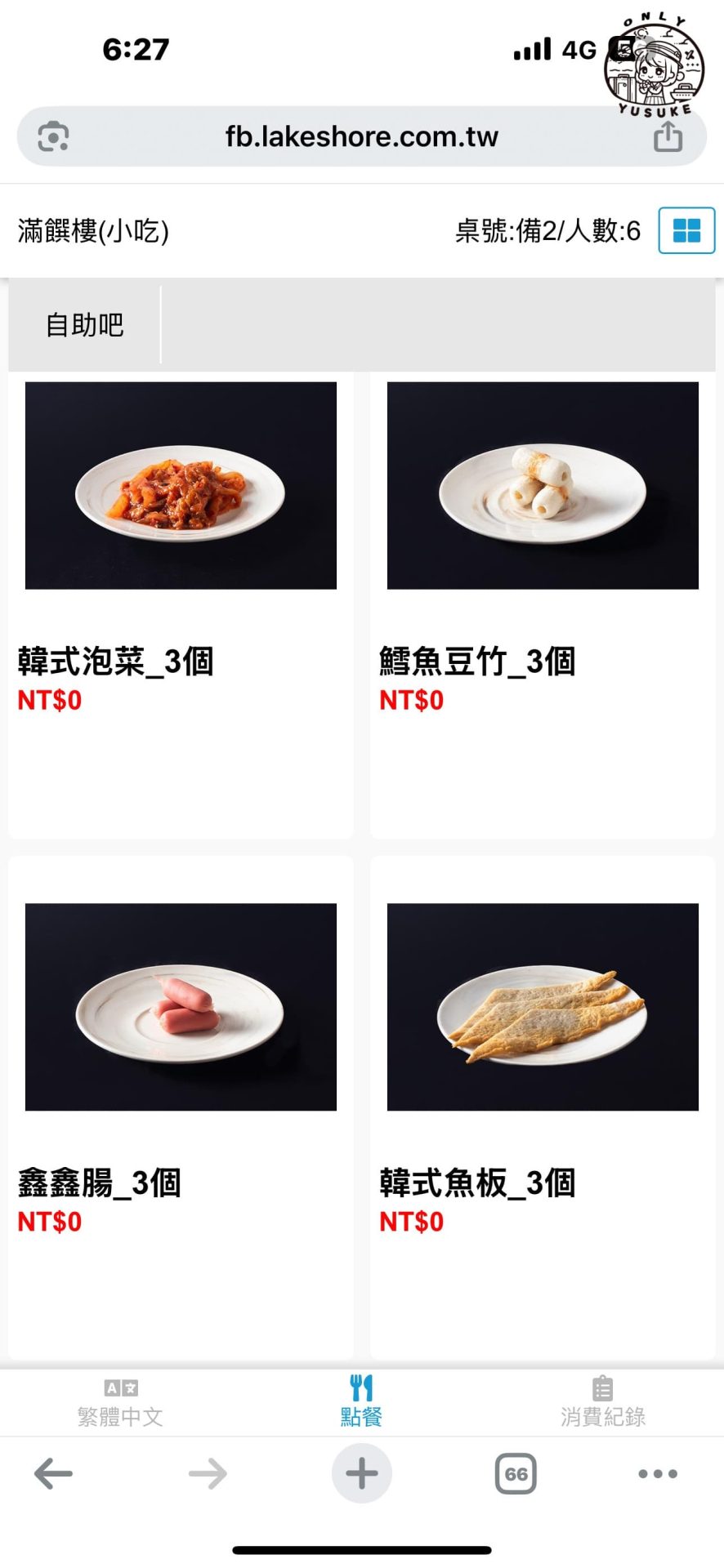The width and height of the screenshot is (724, 1568).
Task: Tap the fb.lakeshore.com.tw address bar
Action: [362, 136]
